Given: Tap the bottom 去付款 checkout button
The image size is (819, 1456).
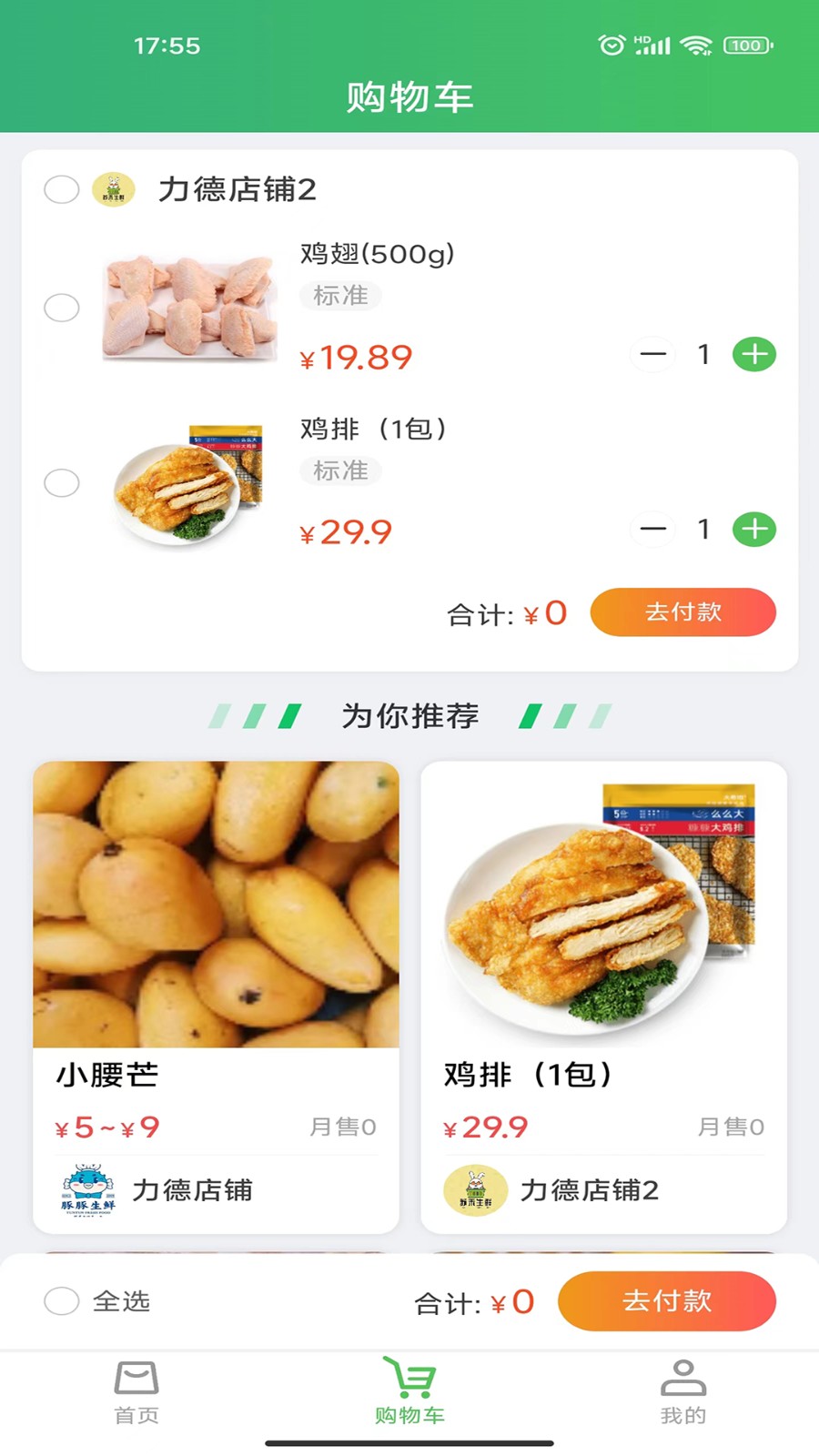Looking at the screenshot, I should point(667,1301).
